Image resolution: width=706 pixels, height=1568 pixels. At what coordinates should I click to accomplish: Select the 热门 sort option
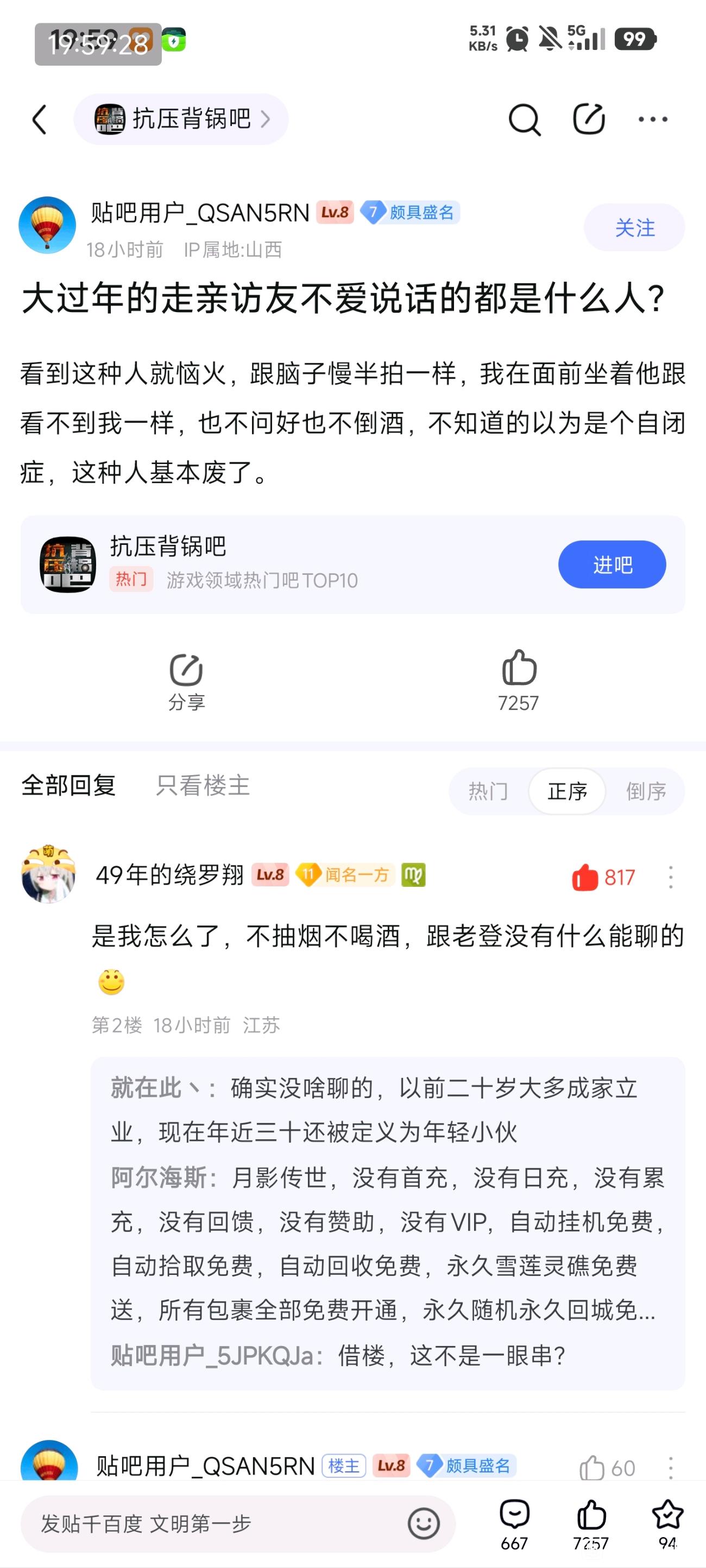point(488,791)
